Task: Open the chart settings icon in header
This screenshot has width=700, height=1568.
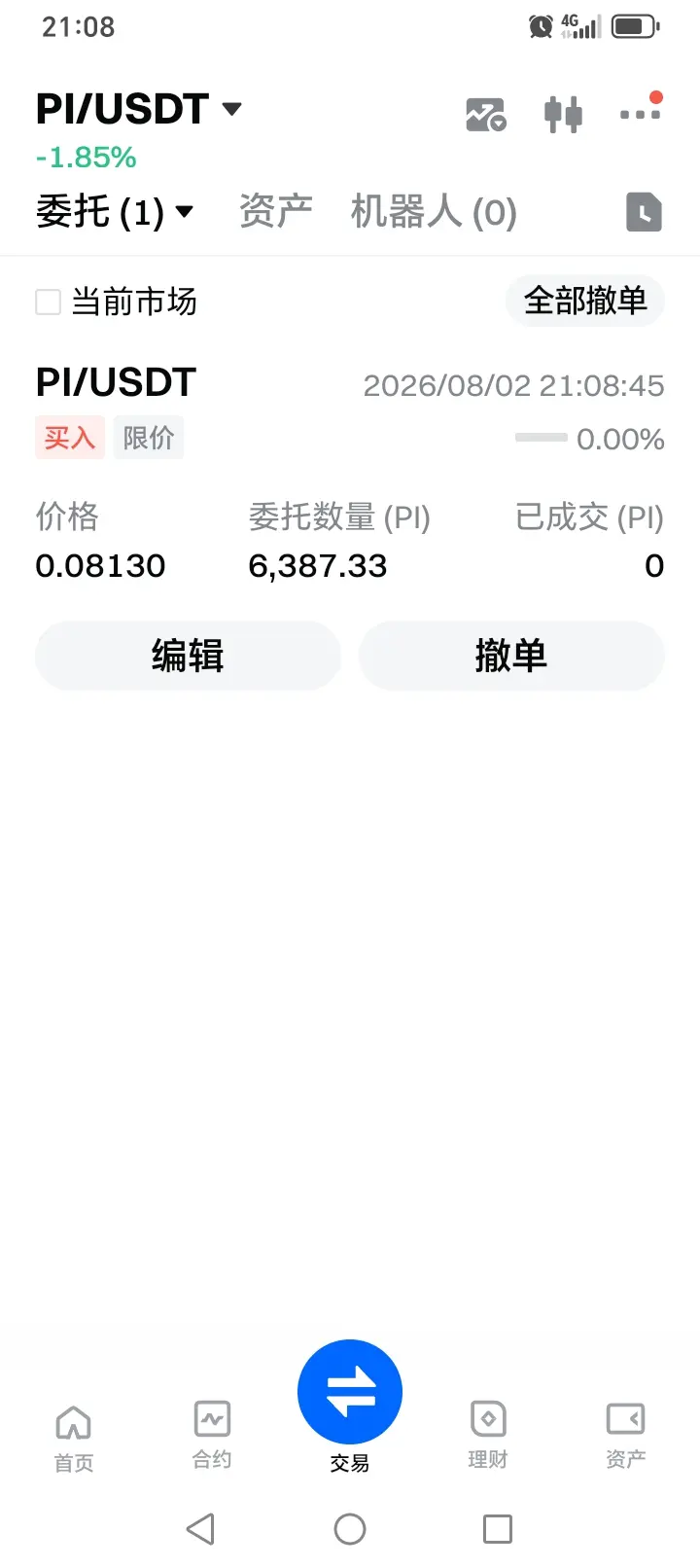Action: tap(485, 115)
